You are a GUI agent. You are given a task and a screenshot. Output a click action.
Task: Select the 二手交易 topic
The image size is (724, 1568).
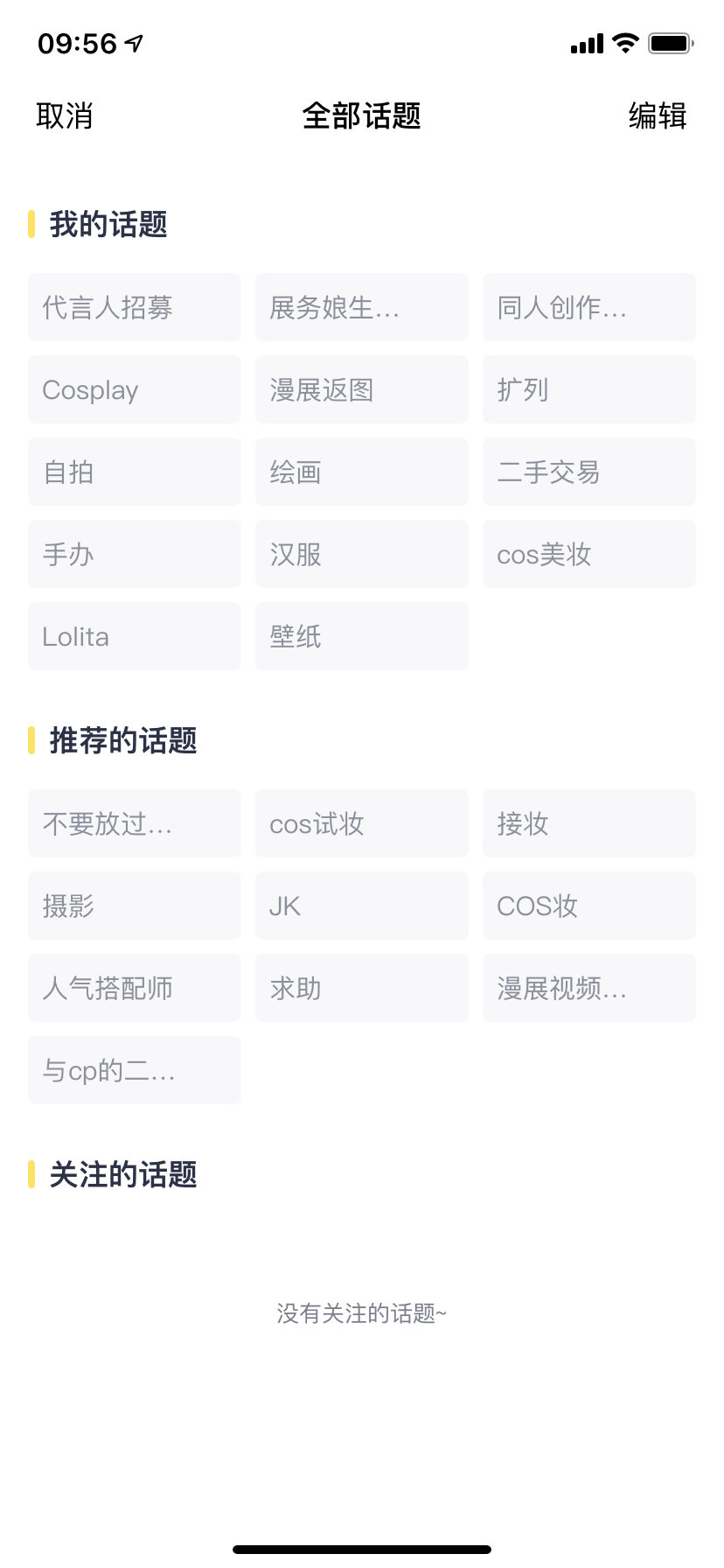(x=589, y=472)
